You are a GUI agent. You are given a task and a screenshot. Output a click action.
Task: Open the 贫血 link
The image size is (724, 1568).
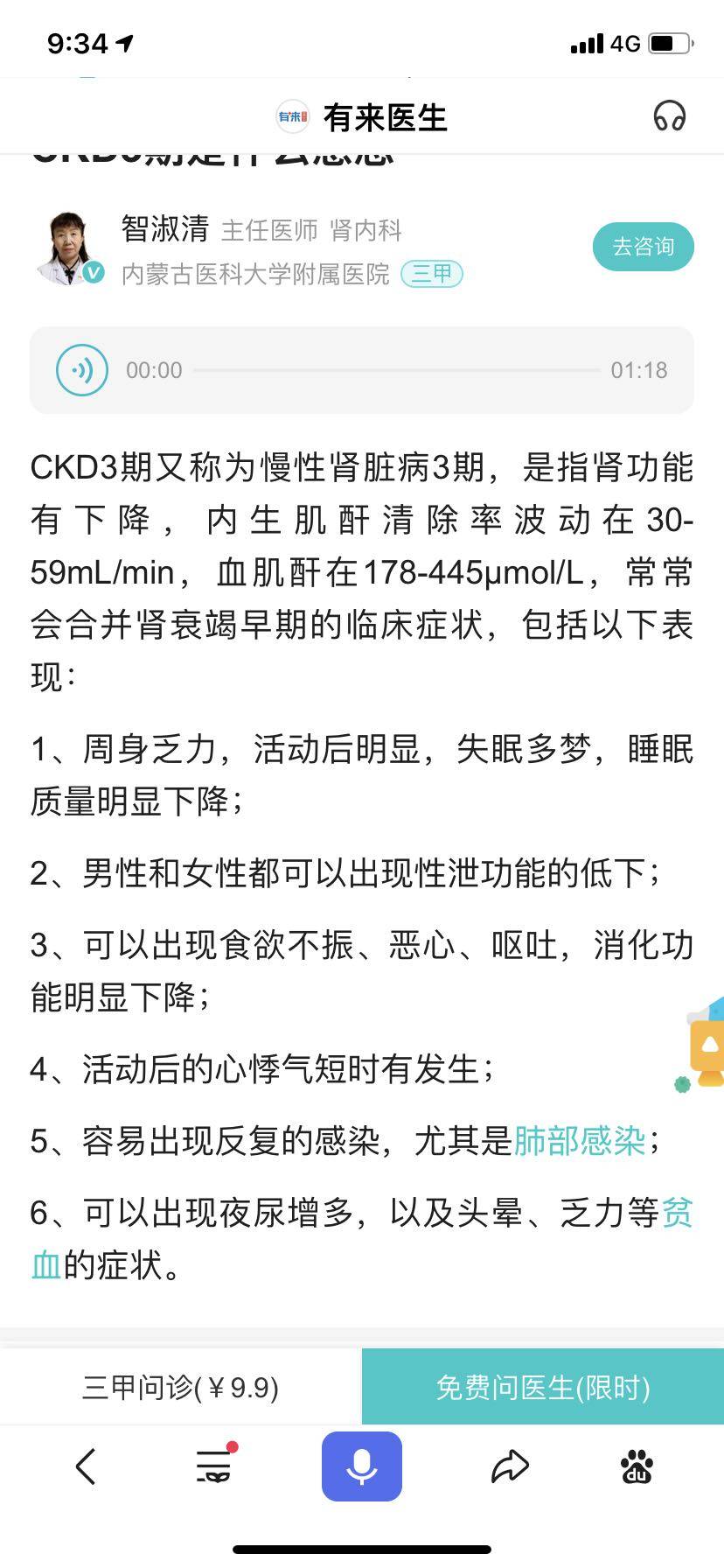coord(676,1214)
